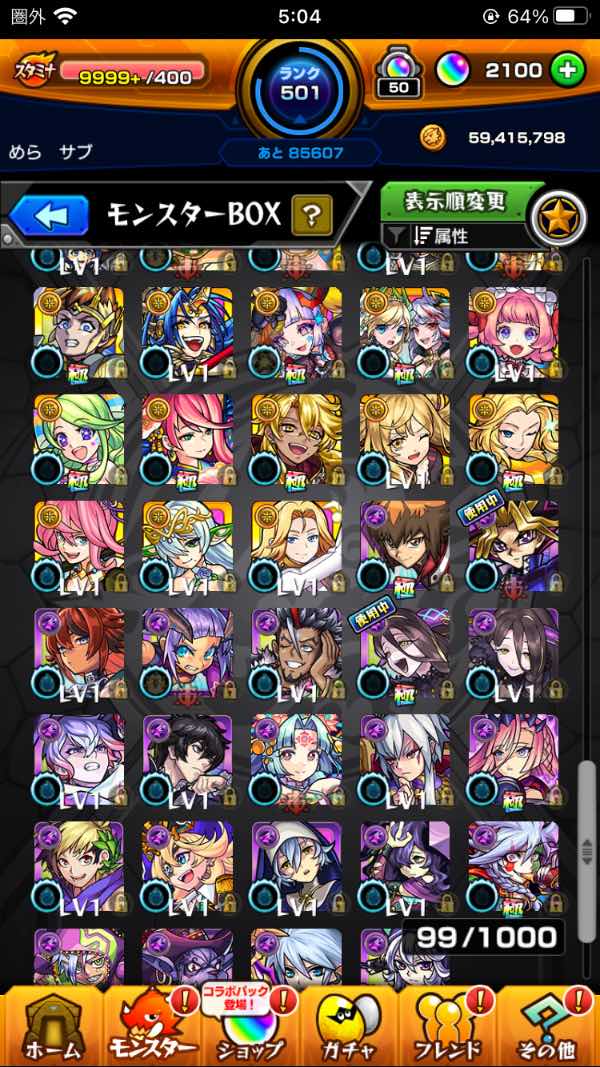
Task: Open the ショップ tab
Action: (251, 1027)
